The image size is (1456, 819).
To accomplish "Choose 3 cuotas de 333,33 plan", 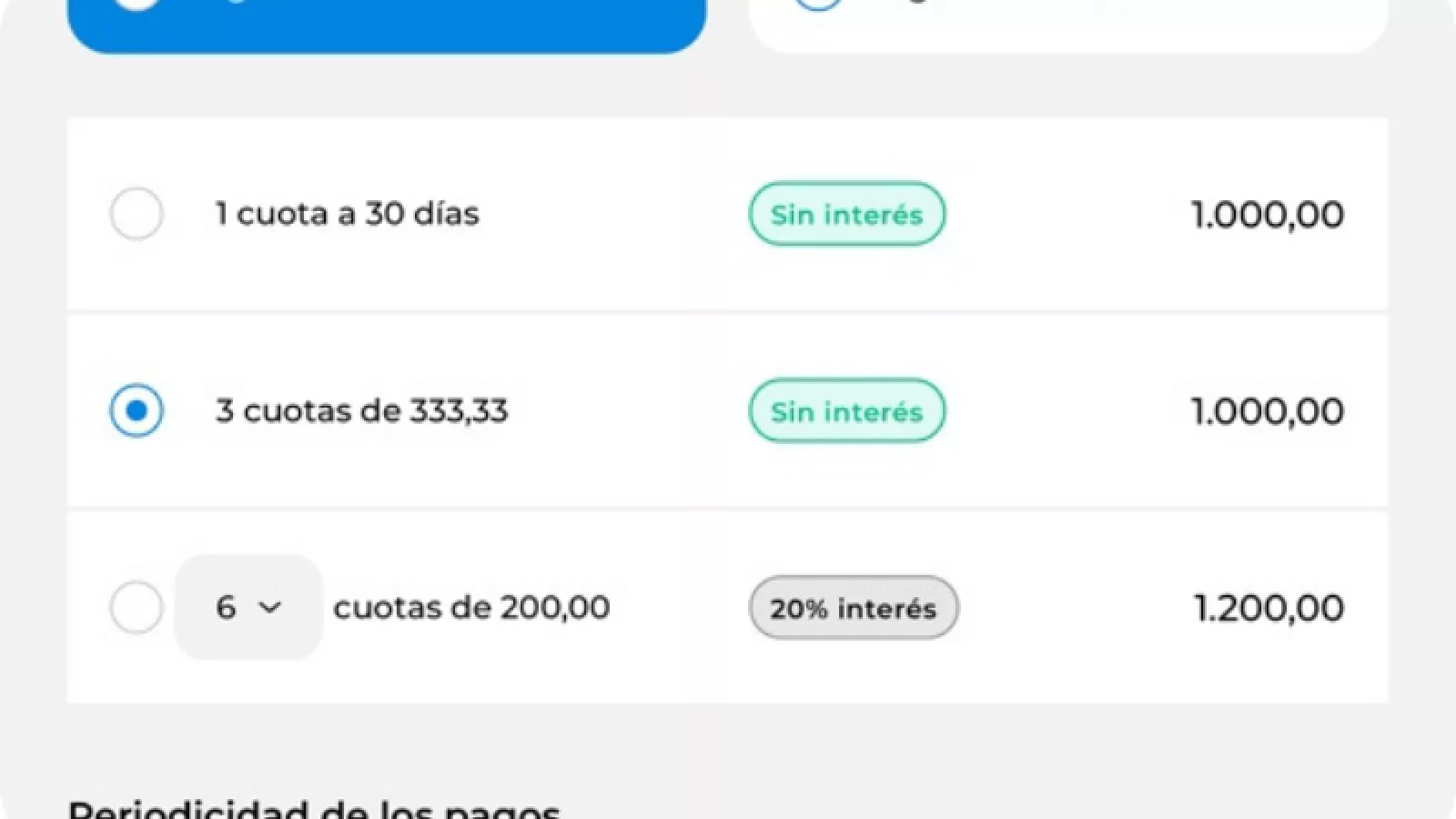I will coord(136,410).
